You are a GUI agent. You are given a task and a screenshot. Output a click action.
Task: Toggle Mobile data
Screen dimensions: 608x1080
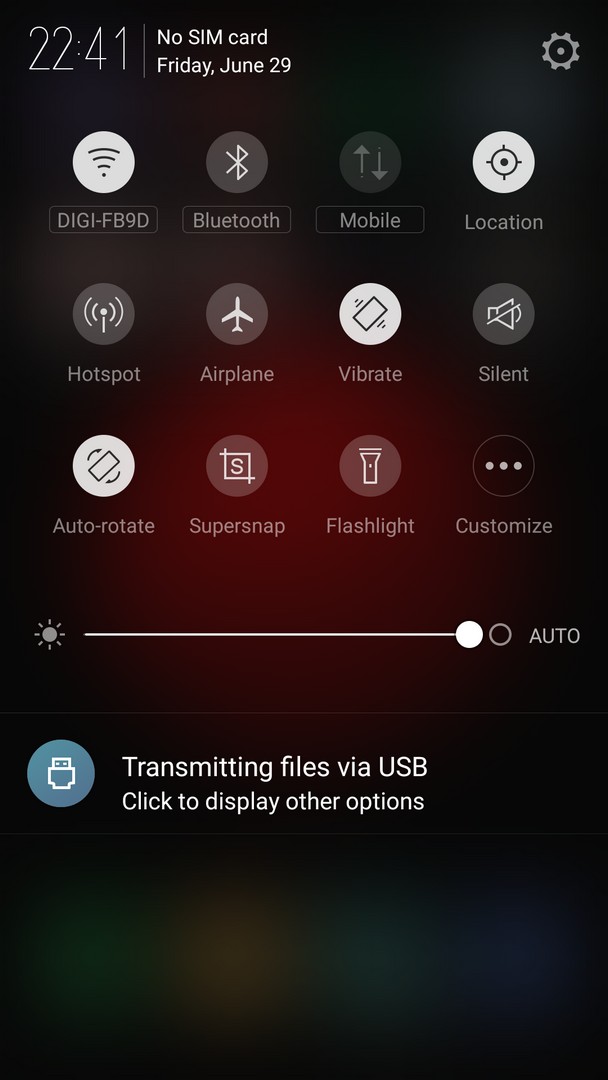[370, 162]
